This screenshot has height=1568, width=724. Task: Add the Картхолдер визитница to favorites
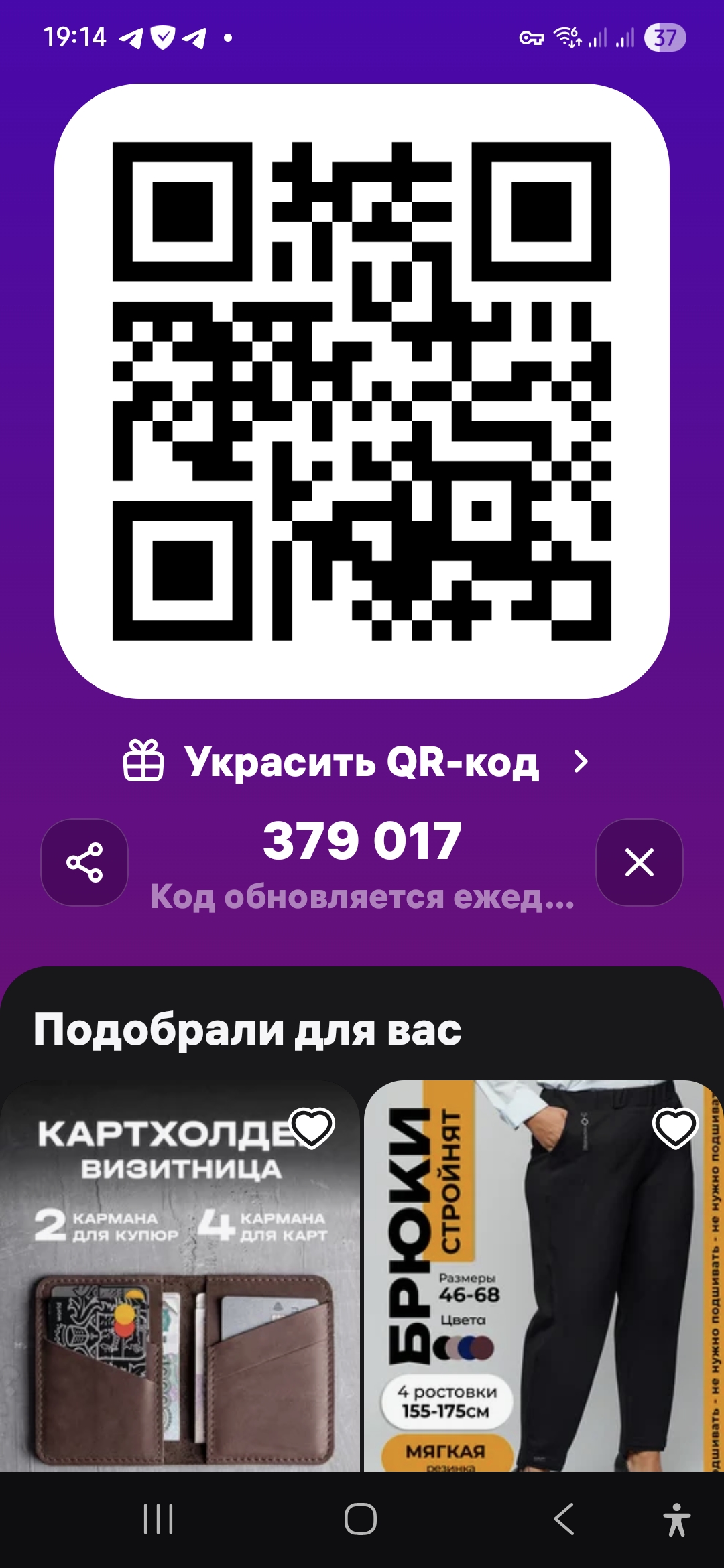point(311,1127)
